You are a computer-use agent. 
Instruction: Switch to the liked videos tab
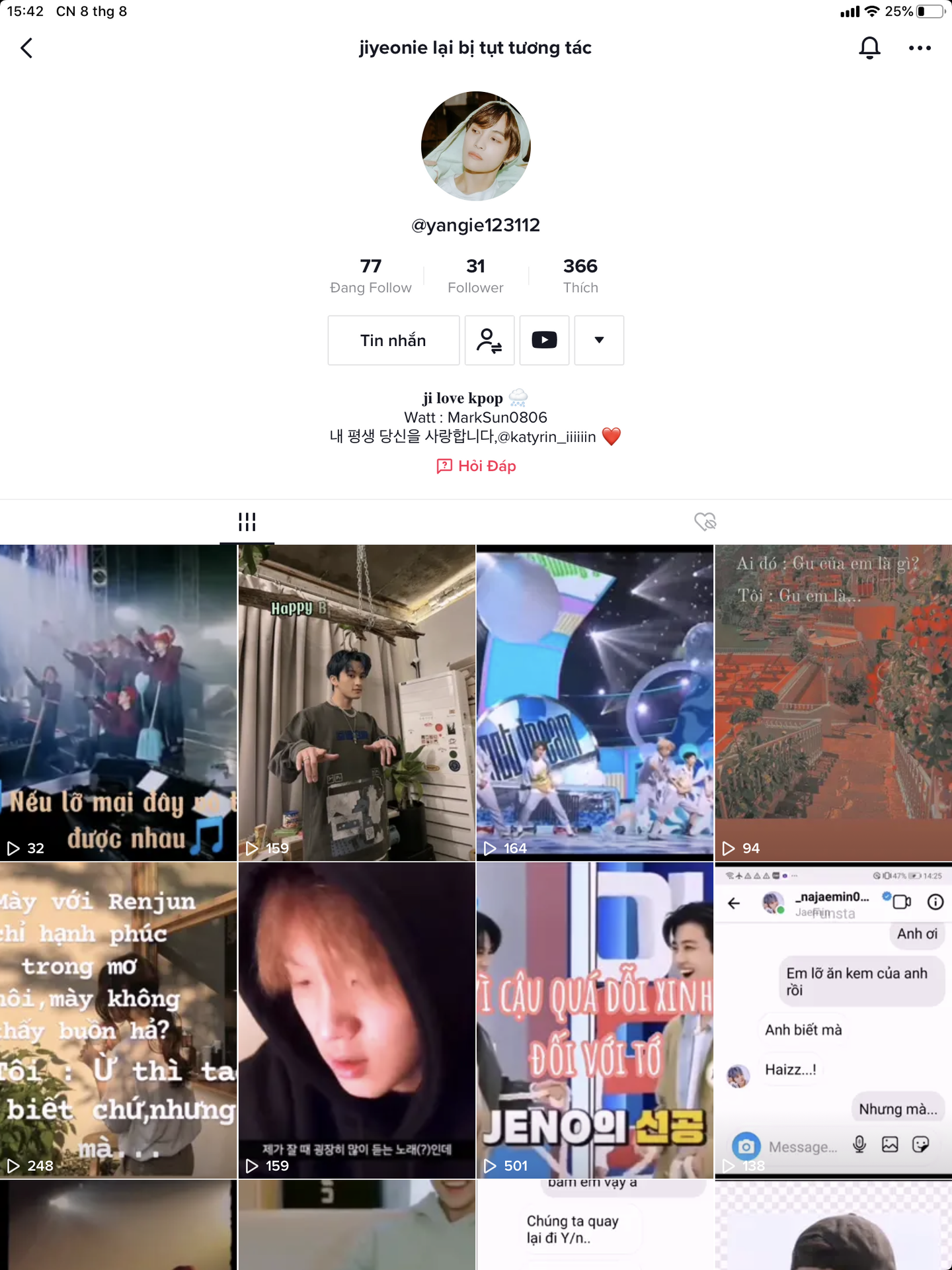705,522
